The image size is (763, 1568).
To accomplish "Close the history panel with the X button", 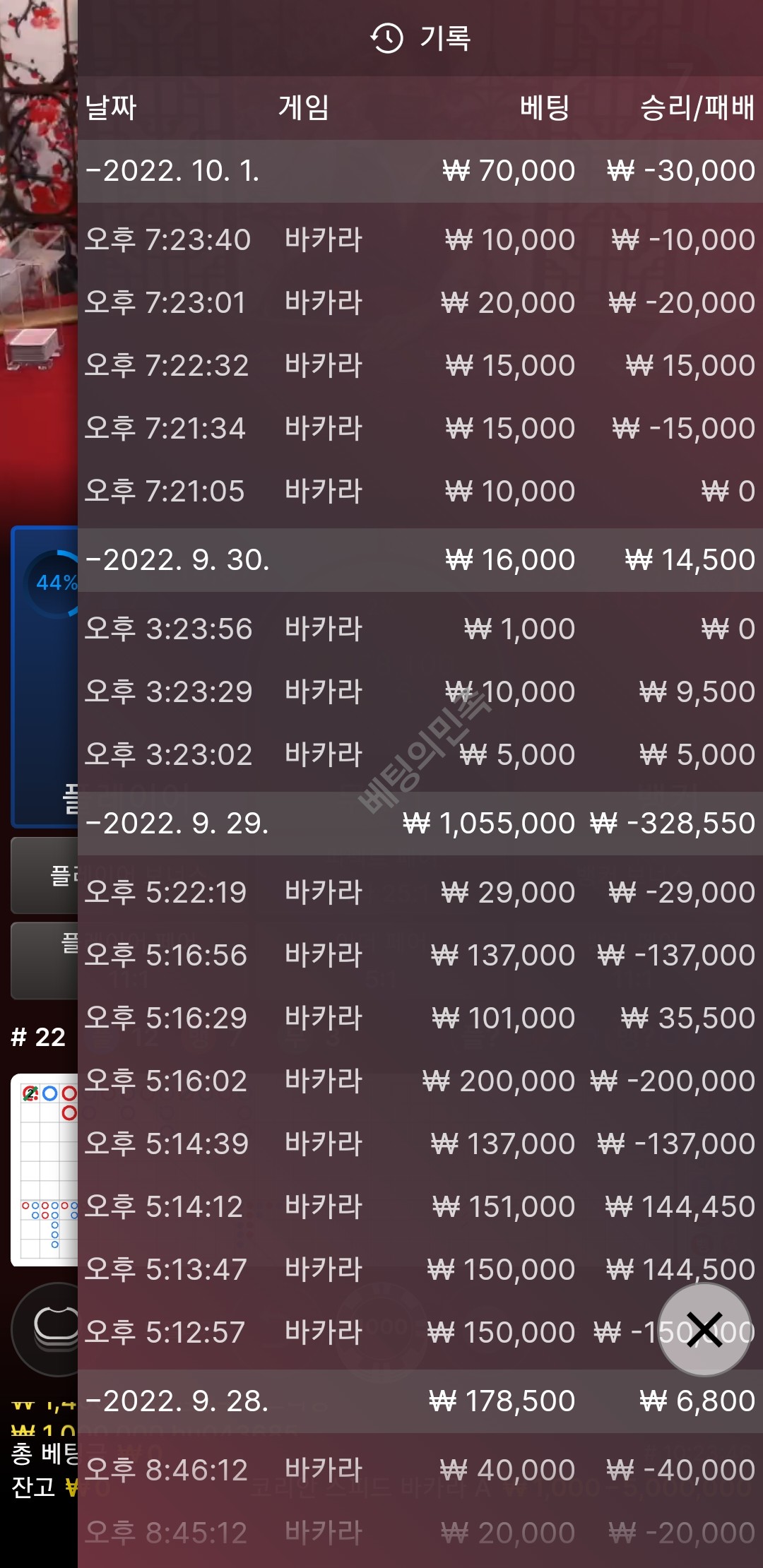I will [704, 1329].
